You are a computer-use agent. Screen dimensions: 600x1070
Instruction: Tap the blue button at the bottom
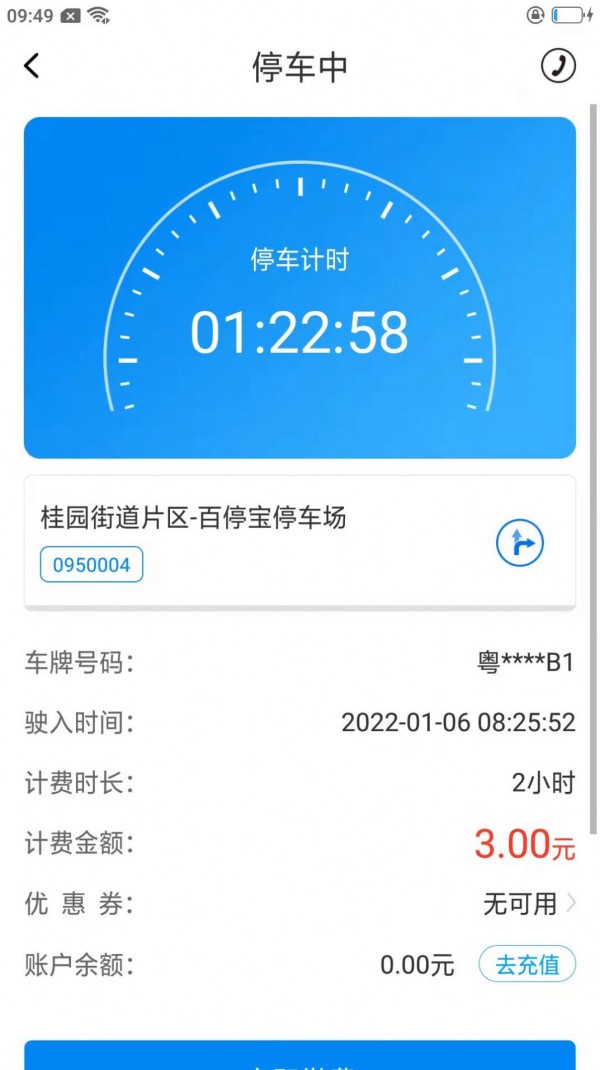coord(300,1056)
